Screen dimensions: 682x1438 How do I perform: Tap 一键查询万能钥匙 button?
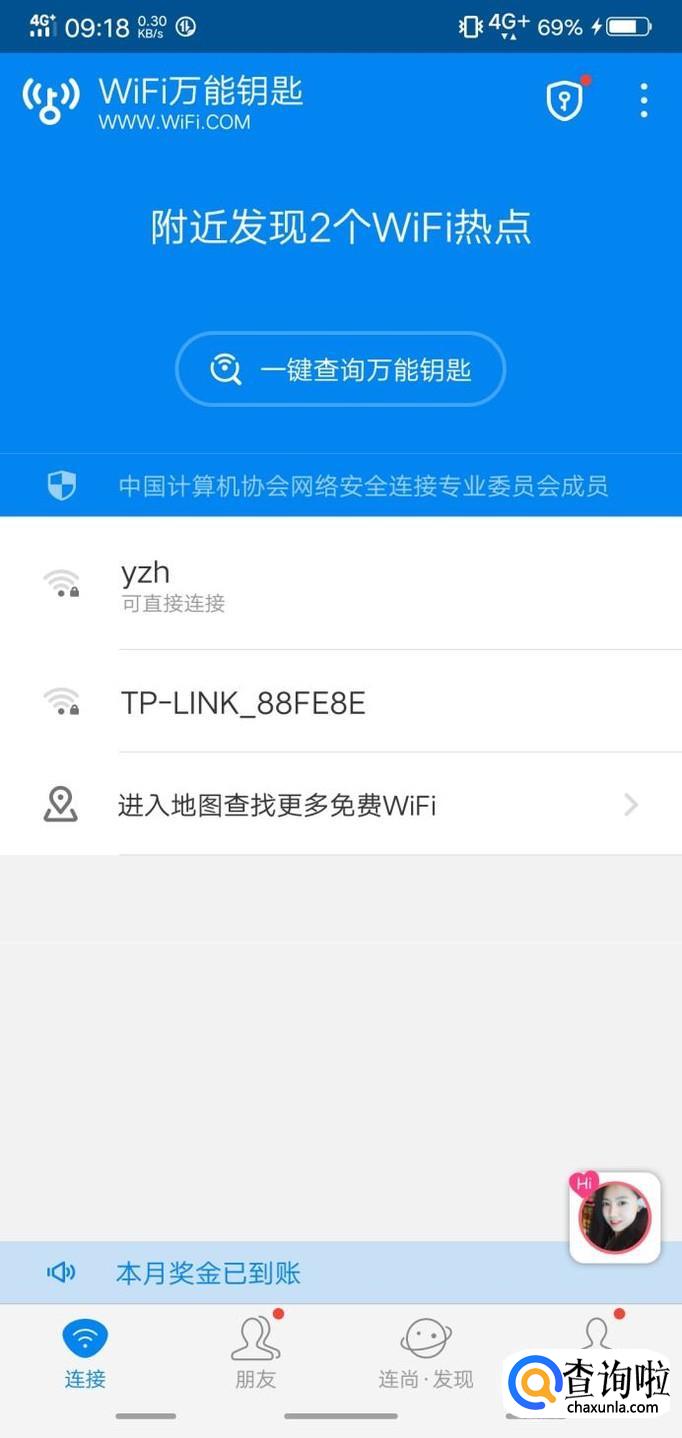click(340, 370)
